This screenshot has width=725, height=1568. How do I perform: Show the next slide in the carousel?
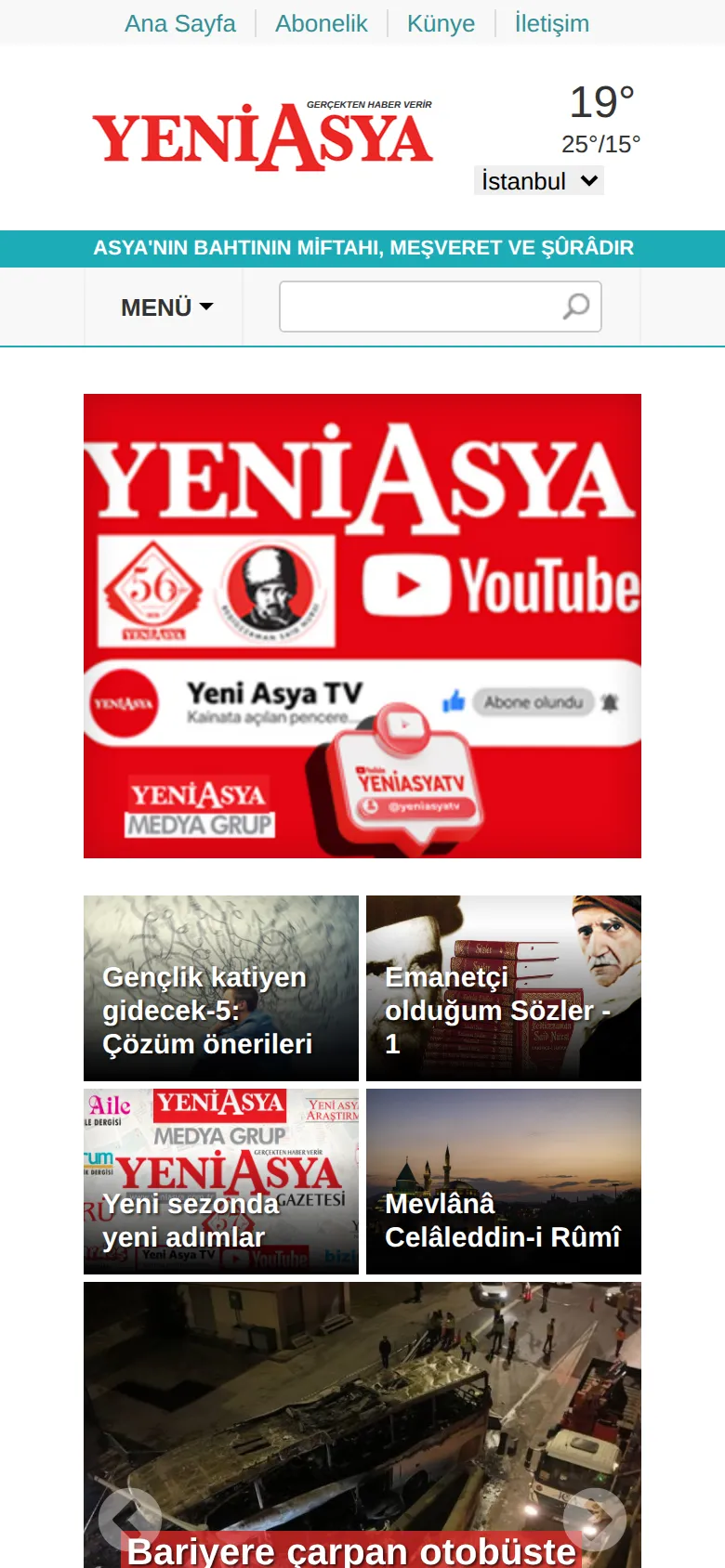tap(595, 1519)
